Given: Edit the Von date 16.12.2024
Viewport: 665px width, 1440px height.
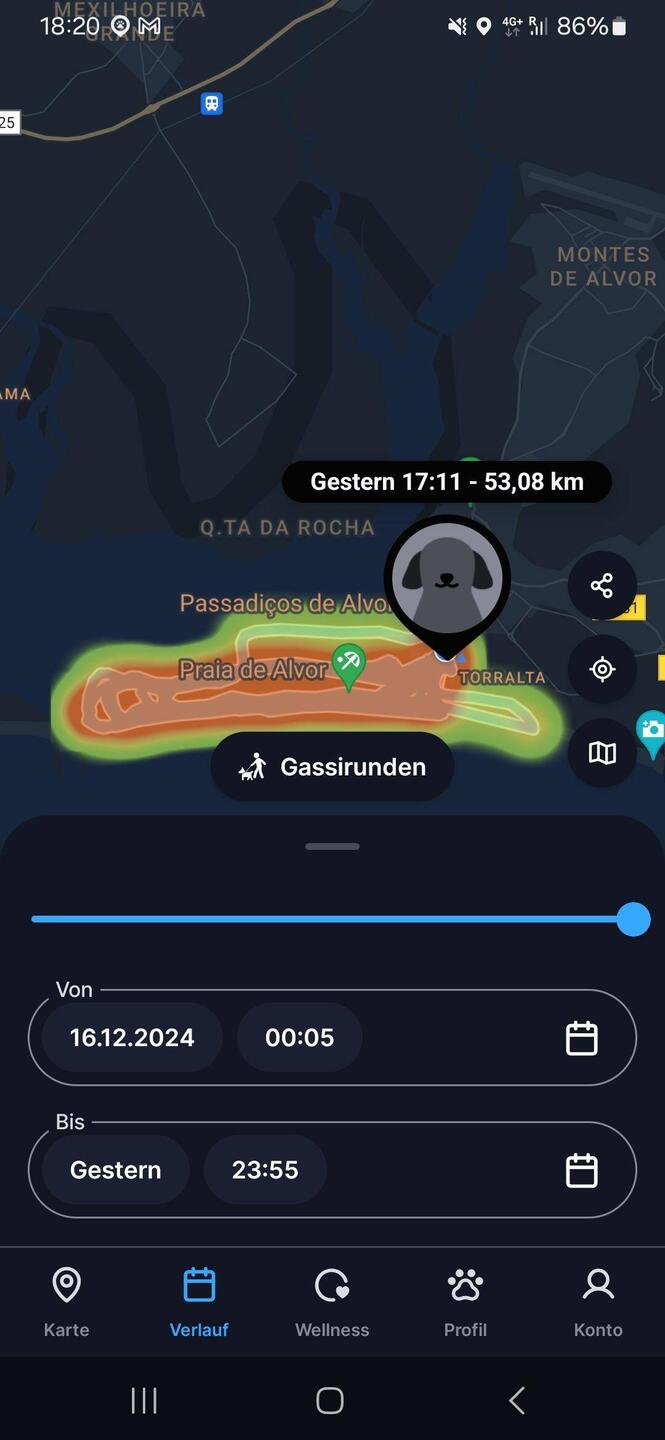Looking at the screenshot, I should click(132, 1038).
